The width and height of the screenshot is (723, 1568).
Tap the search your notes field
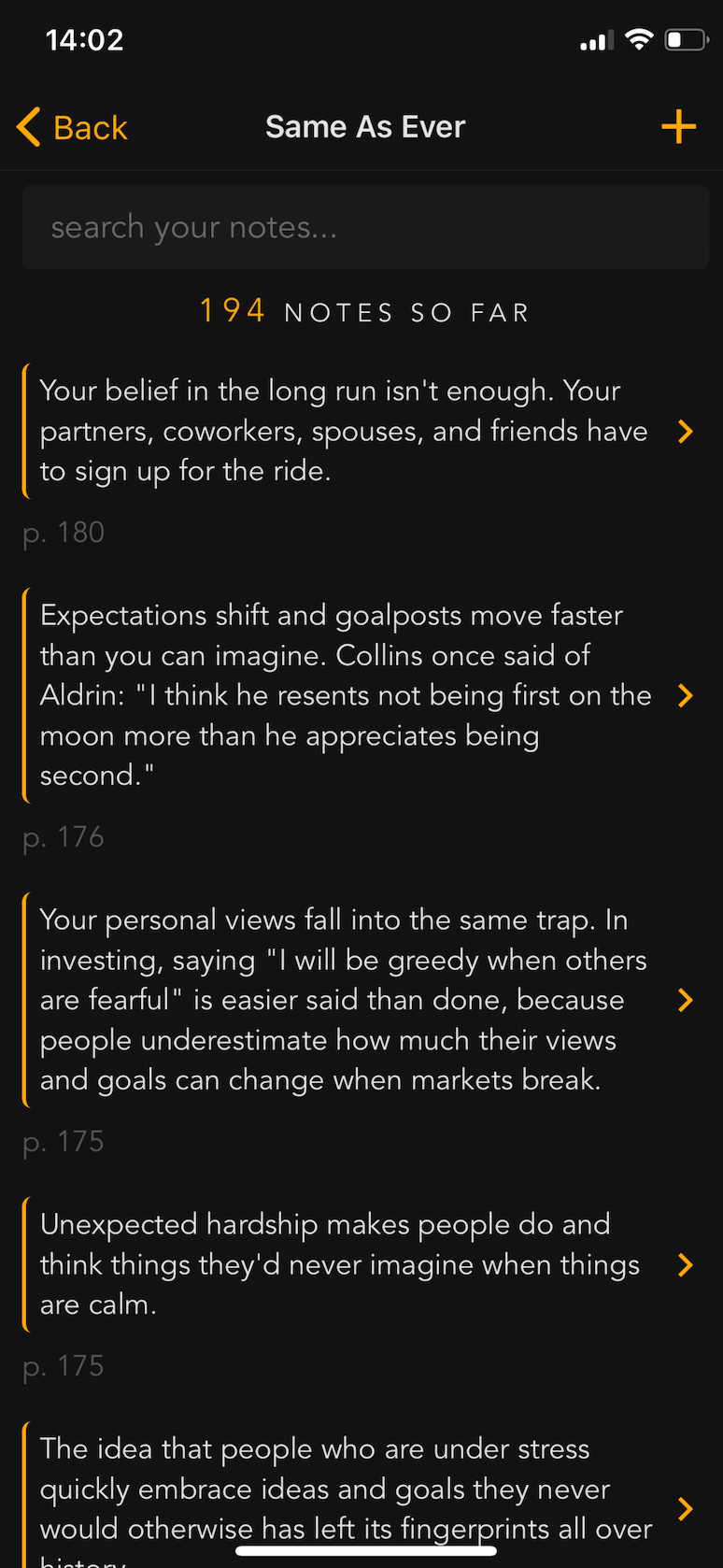(365, 227)
